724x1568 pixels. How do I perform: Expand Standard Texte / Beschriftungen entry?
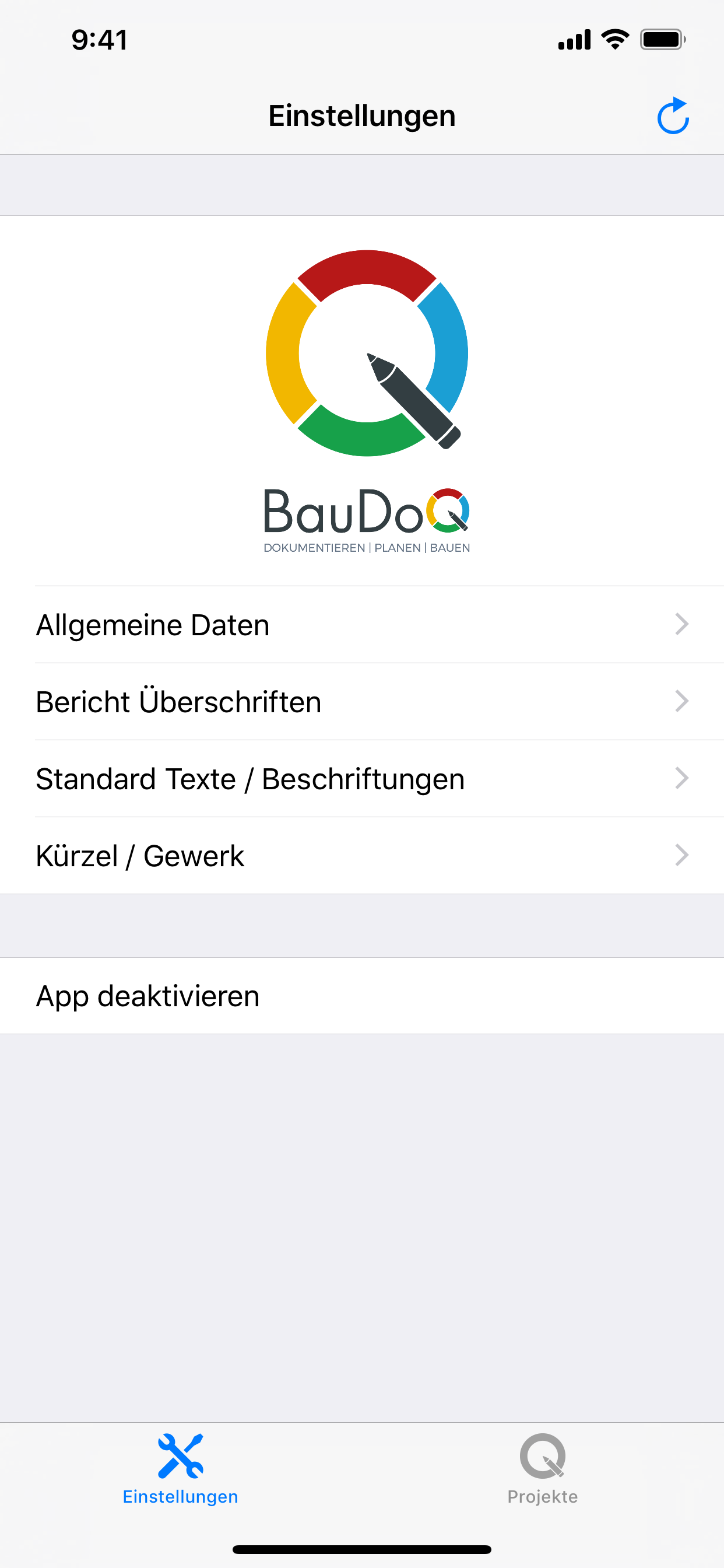pos(681,779)
